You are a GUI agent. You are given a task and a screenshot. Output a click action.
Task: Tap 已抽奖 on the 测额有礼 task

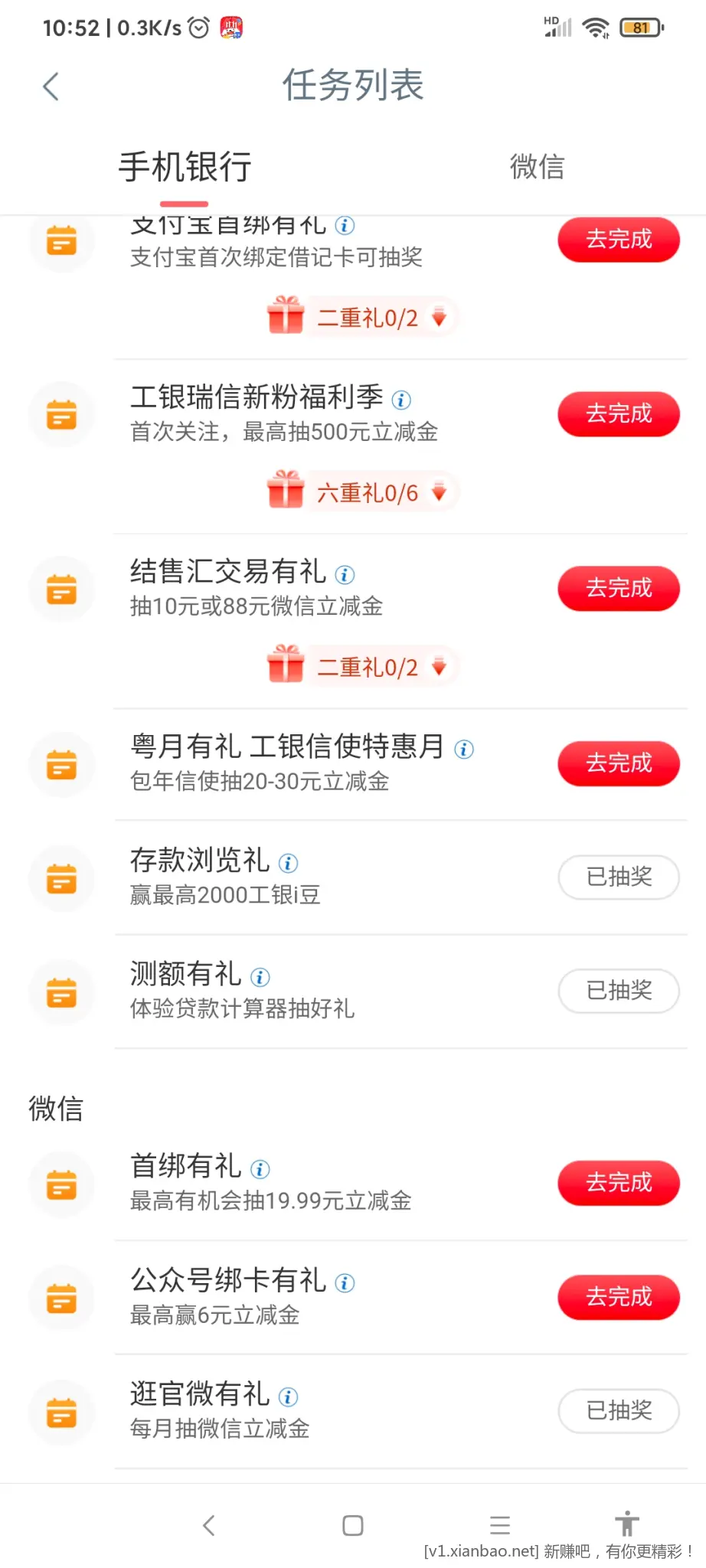click(x=619, y=991)
